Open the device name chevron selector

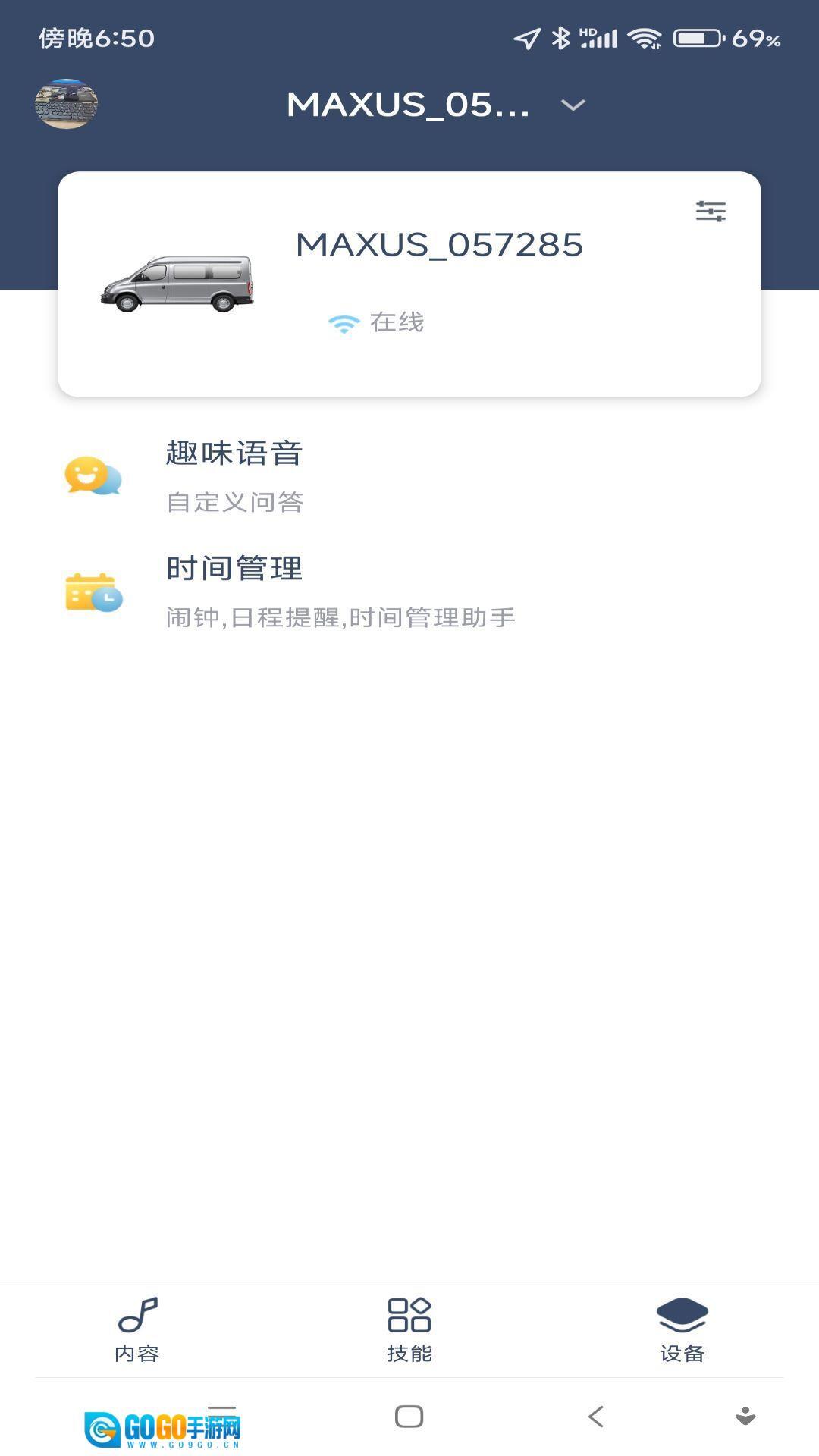point(573,105)
